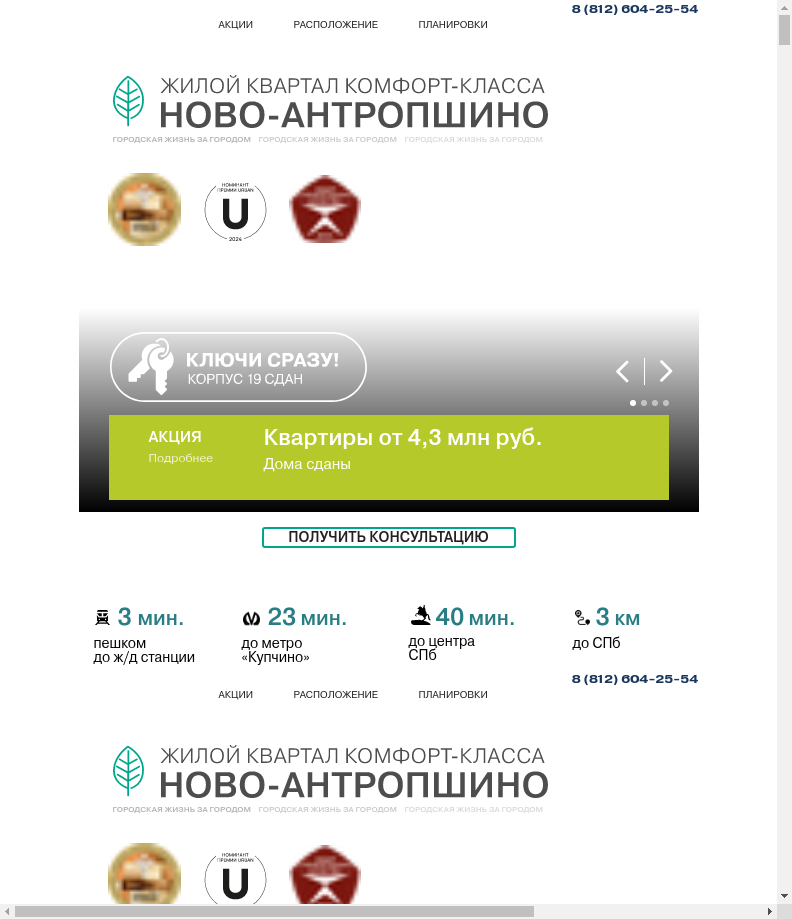
Task: Open the «Квартиры от 4,3 млн руб.» promo
Action: click(x=402, y=438)
